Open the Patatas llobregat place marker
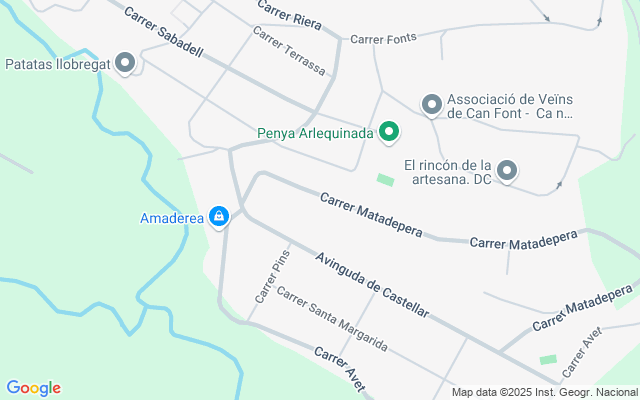The image size is (640, 400). click(125, 63)
